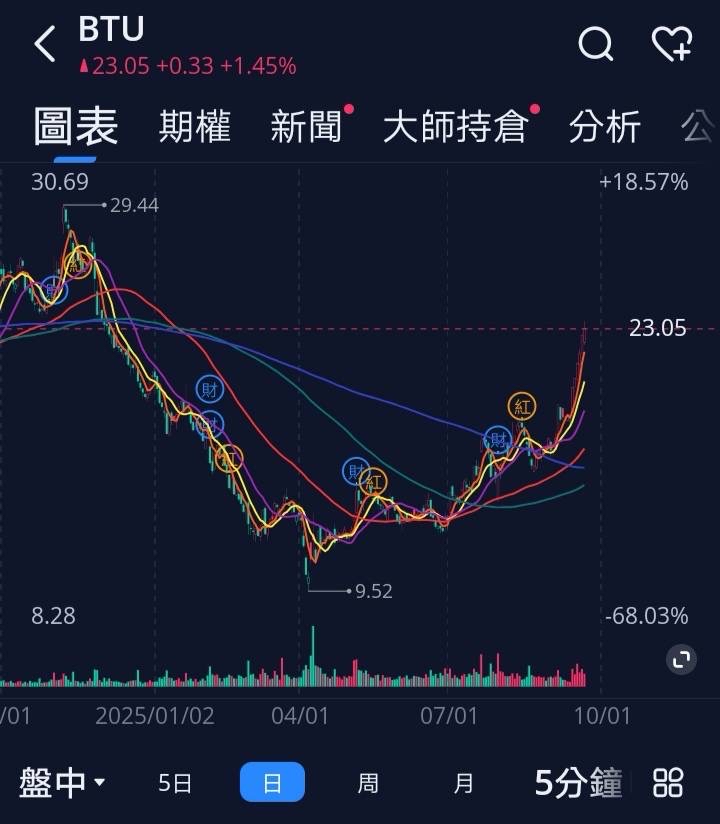Go back using the top-left arrow
The image size is (720, 824).
pos(45,45)
